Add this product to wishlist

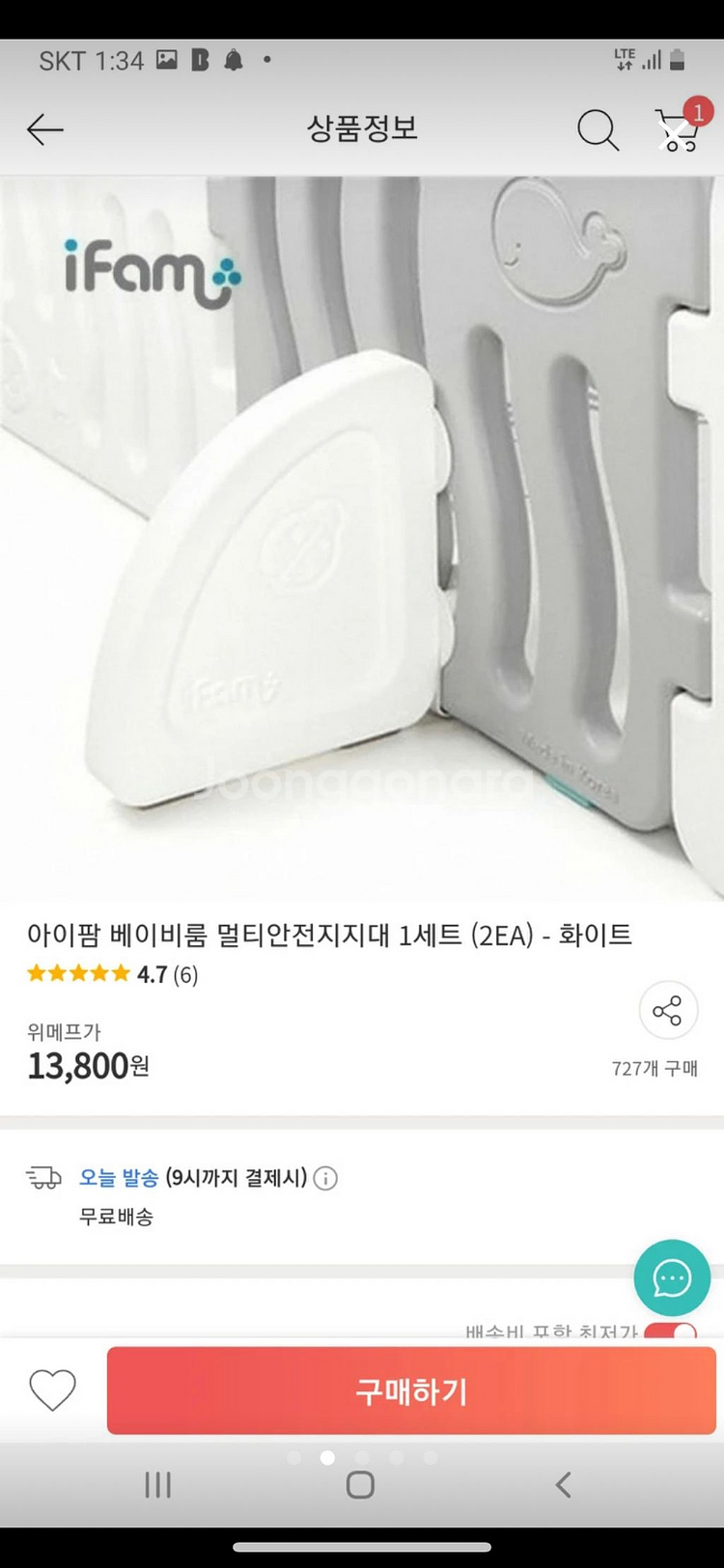(x=52, y=1390)
